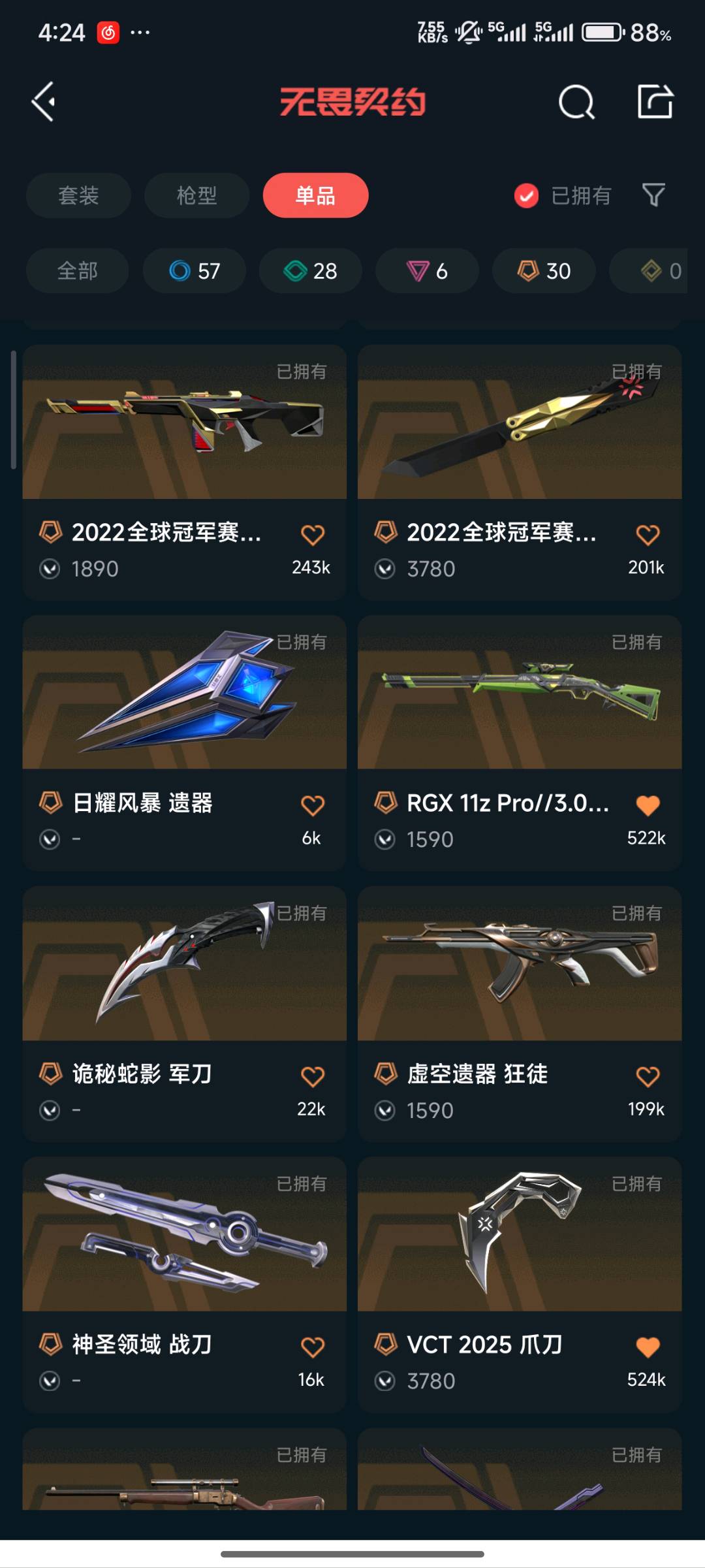The width and height of the screenshot is (705, 1568).
Task: Filter by the pink tier chip showing 6
Action: [427, 271]
